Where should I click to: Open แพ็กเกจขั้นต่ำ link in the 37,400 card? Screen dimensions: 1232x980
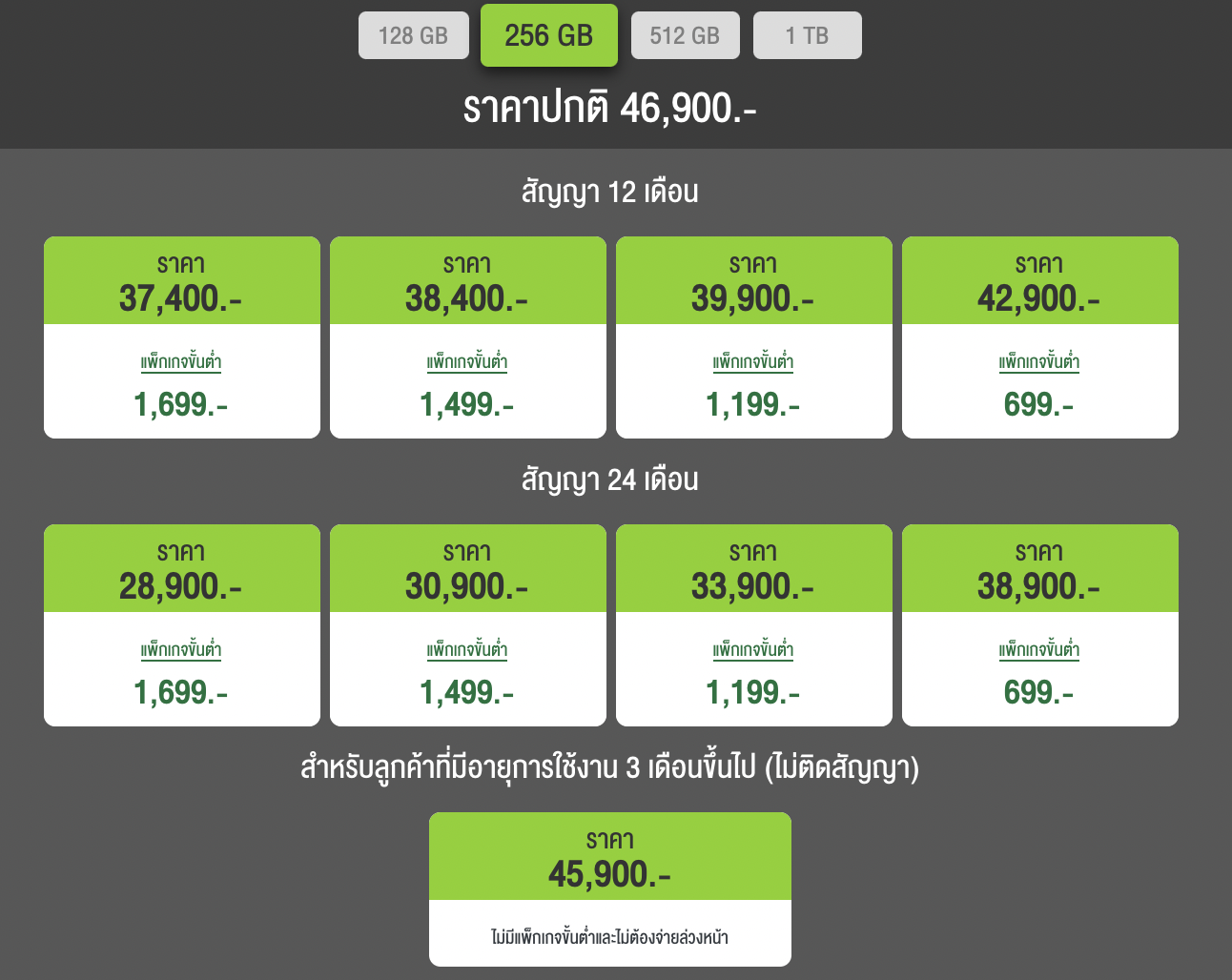[x=181, y=362]
